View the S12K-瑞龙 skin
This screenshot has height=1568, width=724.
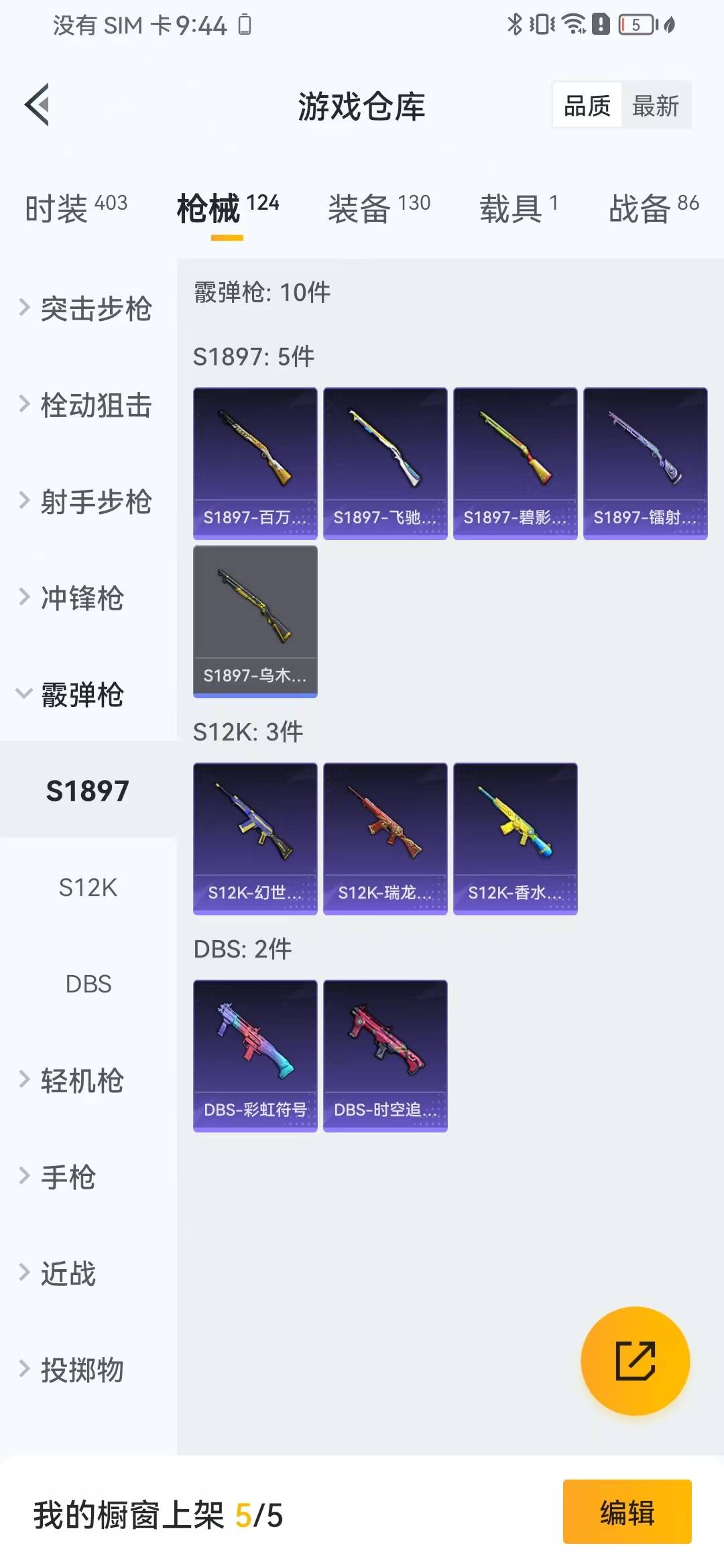point(385,838)
